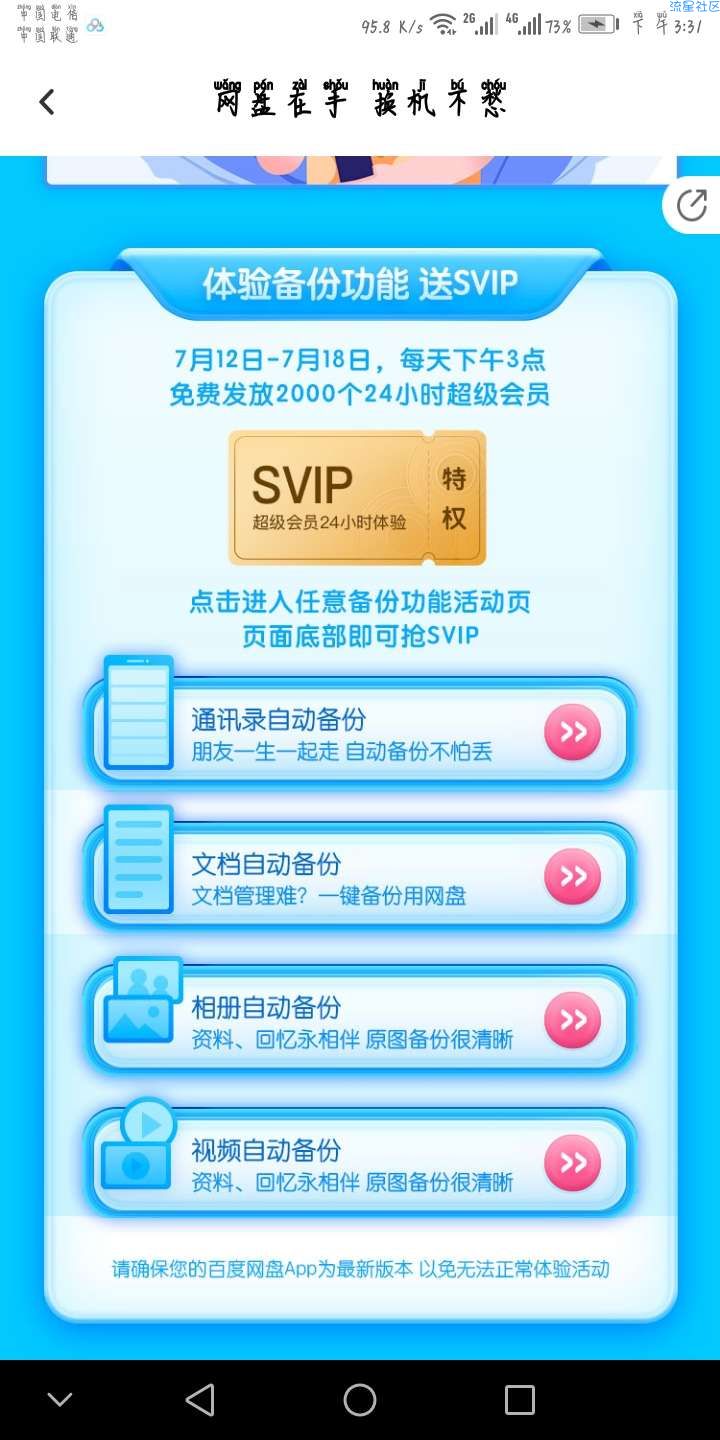Open 视频自动备份 activity

pyautogui.click(x=572, y=1163)
